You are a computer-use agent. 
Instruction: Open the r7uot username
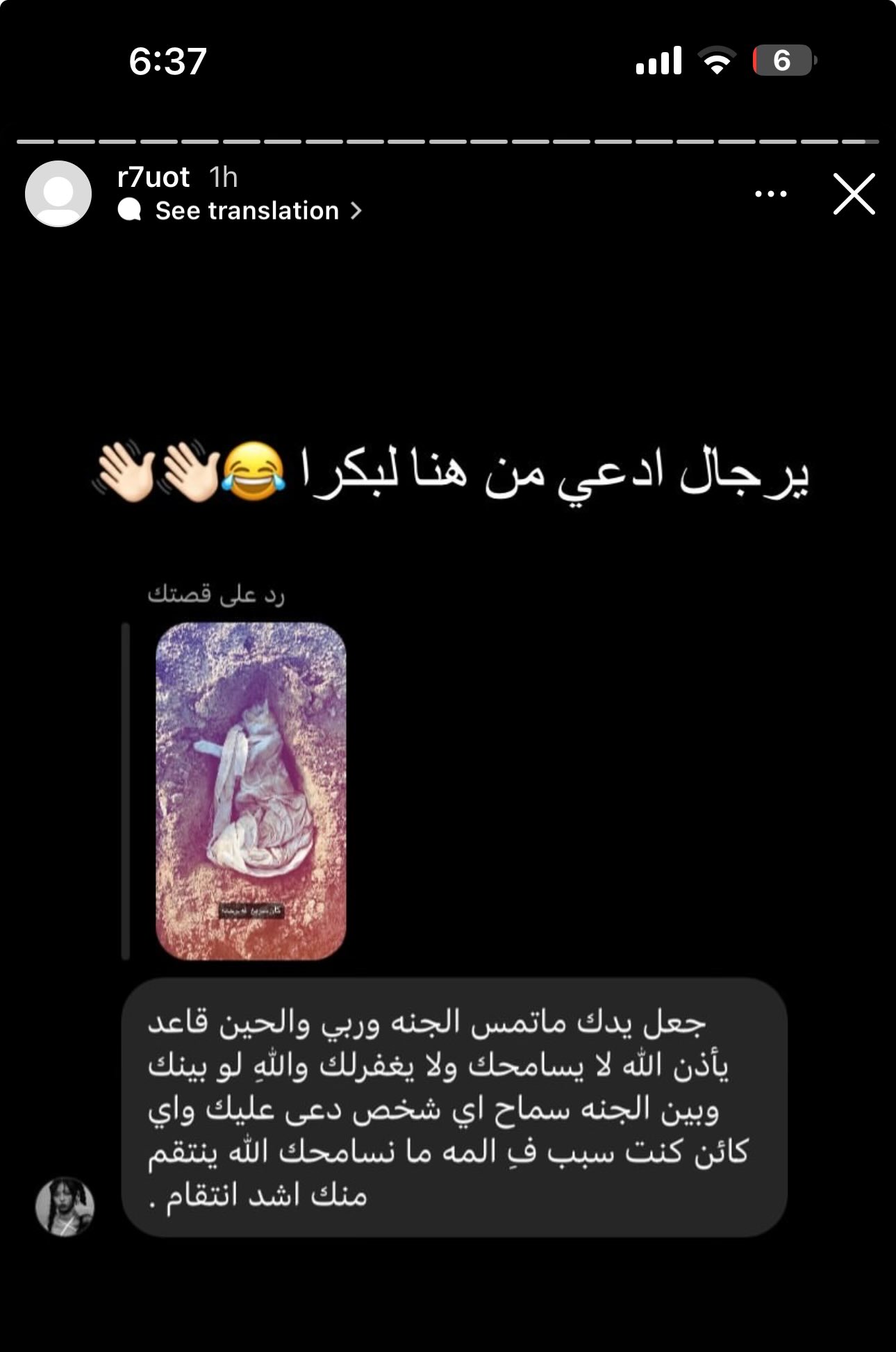tap(154, 177)
